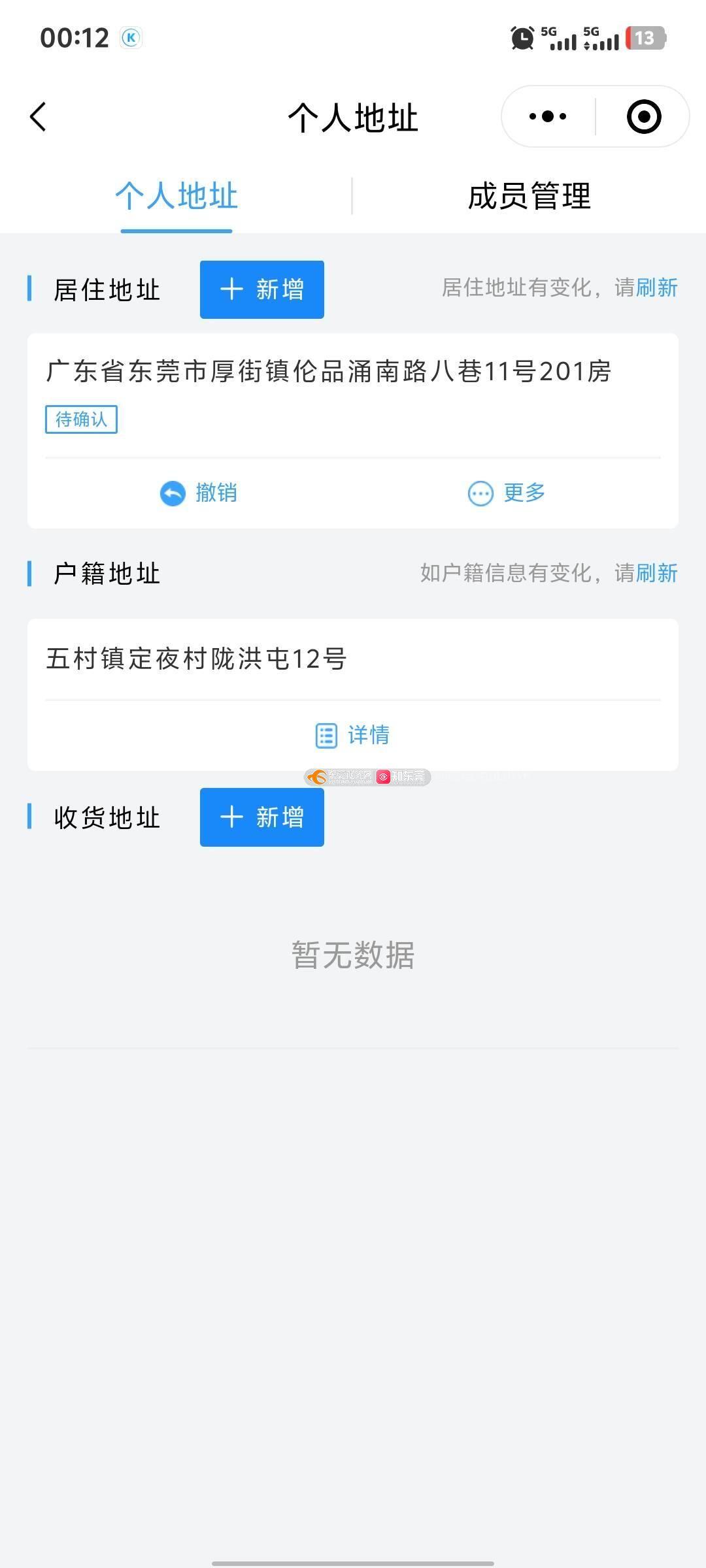Switch to the 成员管理 tab
This screenshot has width=706, height=1568.
pos(529,196)
